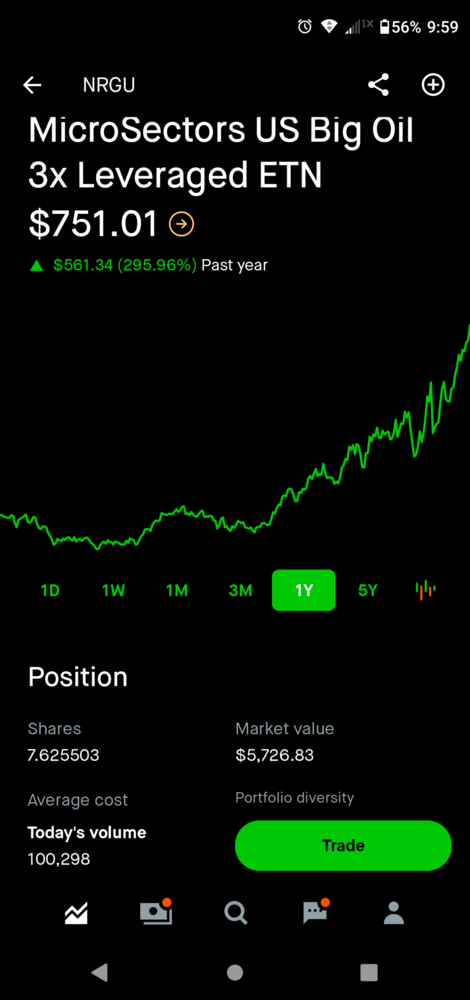
Task: Share the NRGU stock page
Action: (x=378, y=85)
